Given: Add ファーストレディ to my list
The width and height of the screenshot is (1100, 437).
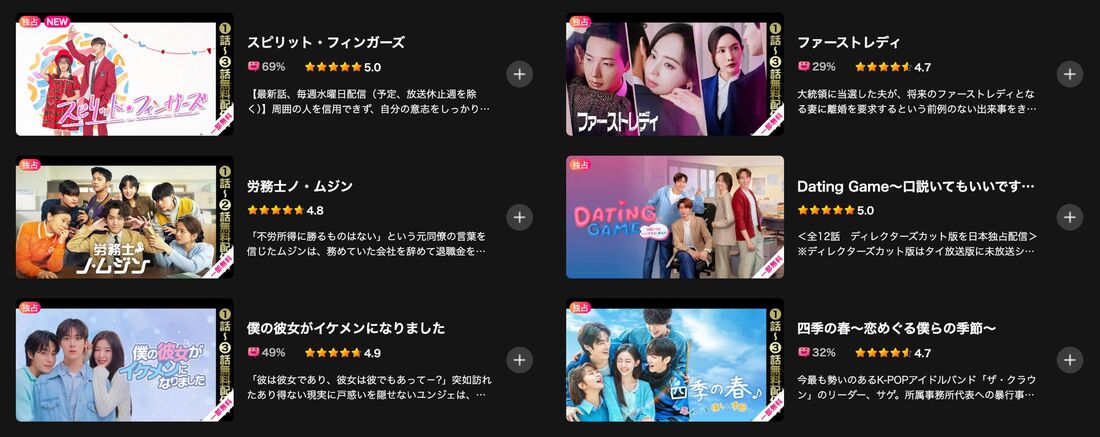Looking at the screenshot, I should coord(1070,74).
